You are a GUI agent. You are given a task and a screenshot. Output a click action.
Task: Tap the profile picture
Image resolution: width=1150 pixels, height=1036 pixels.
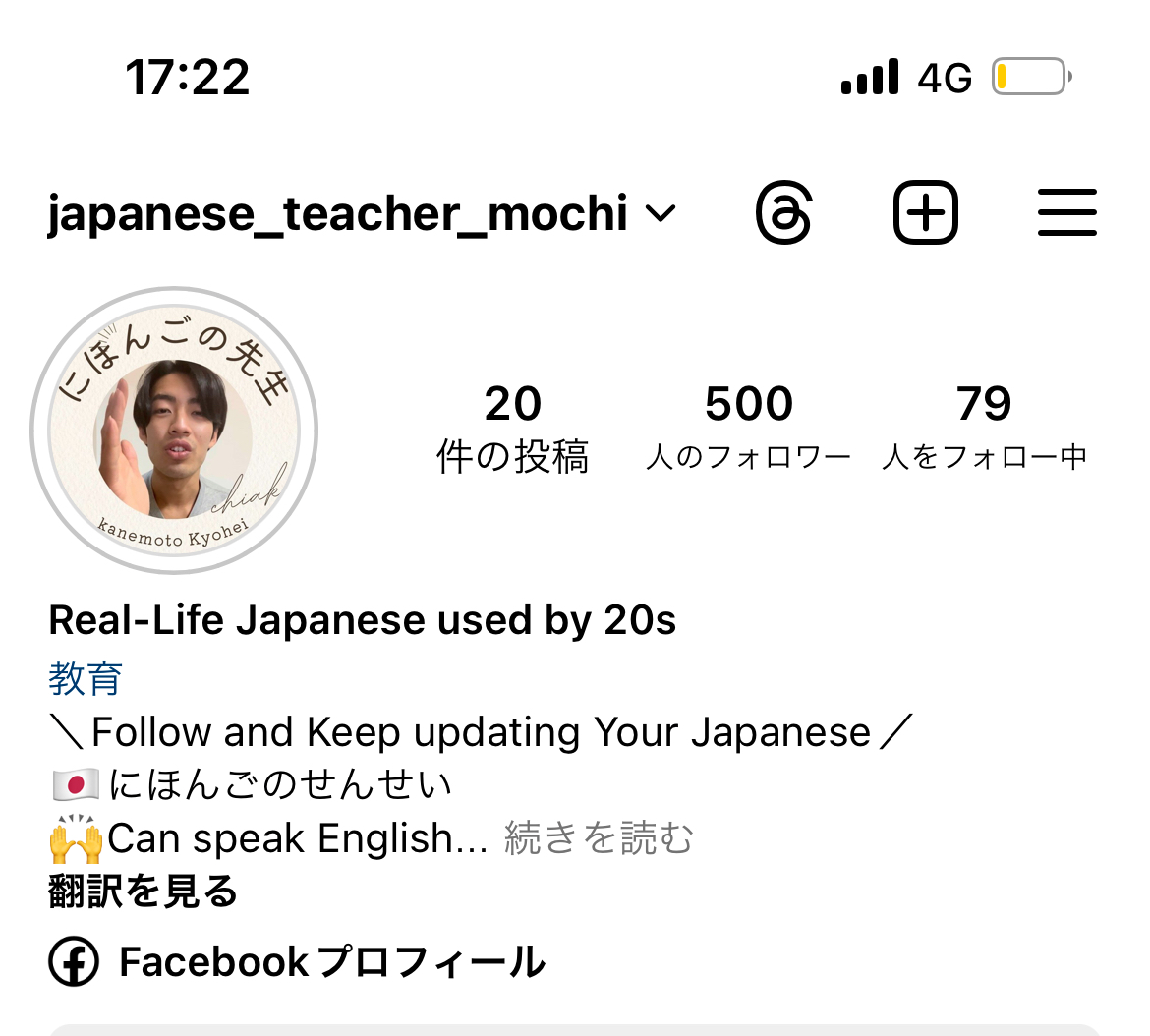tap(174, 431)
